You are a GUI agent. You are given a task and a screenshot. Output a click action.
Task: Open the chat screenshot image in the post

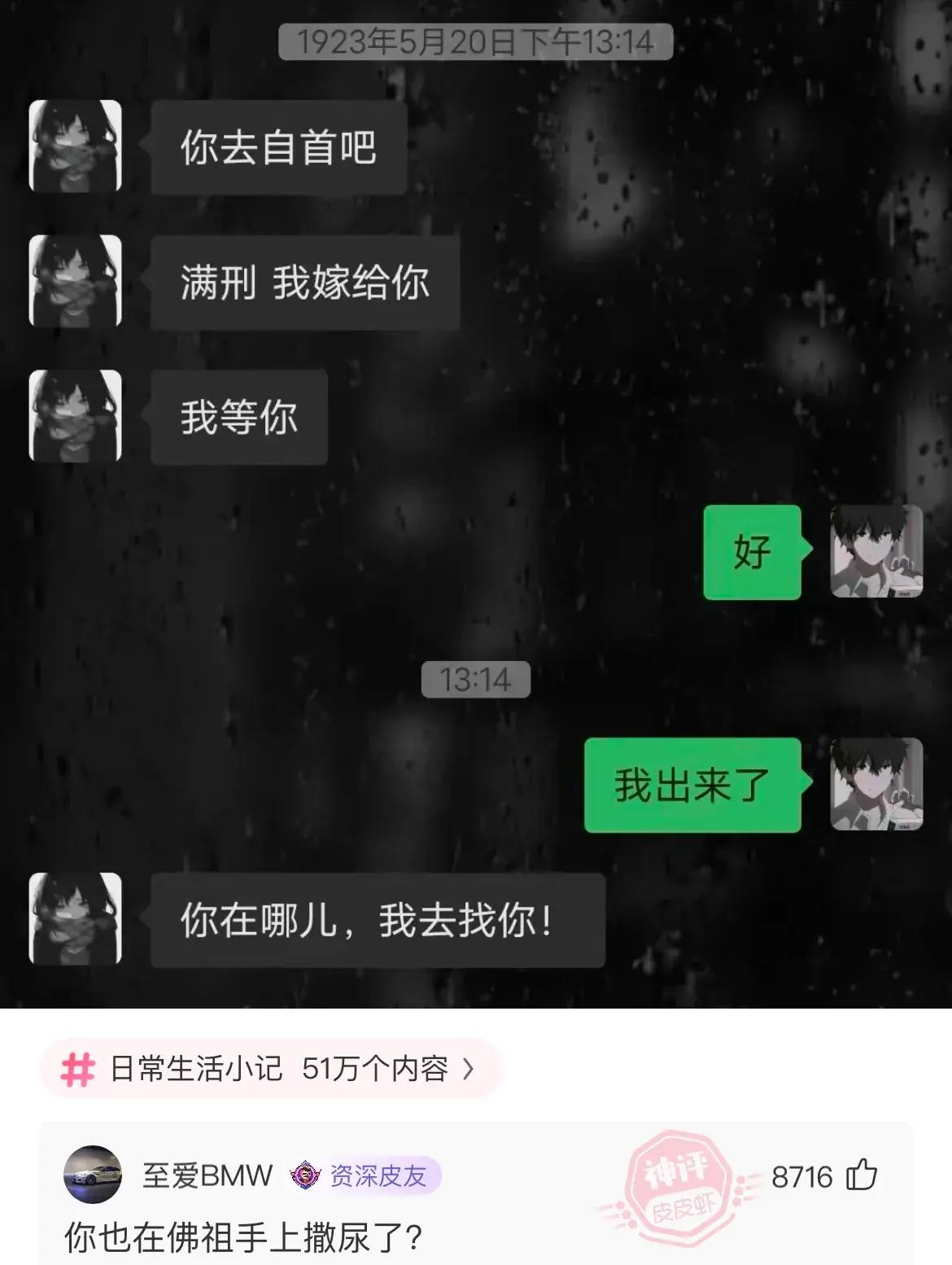tap(476, 505)
